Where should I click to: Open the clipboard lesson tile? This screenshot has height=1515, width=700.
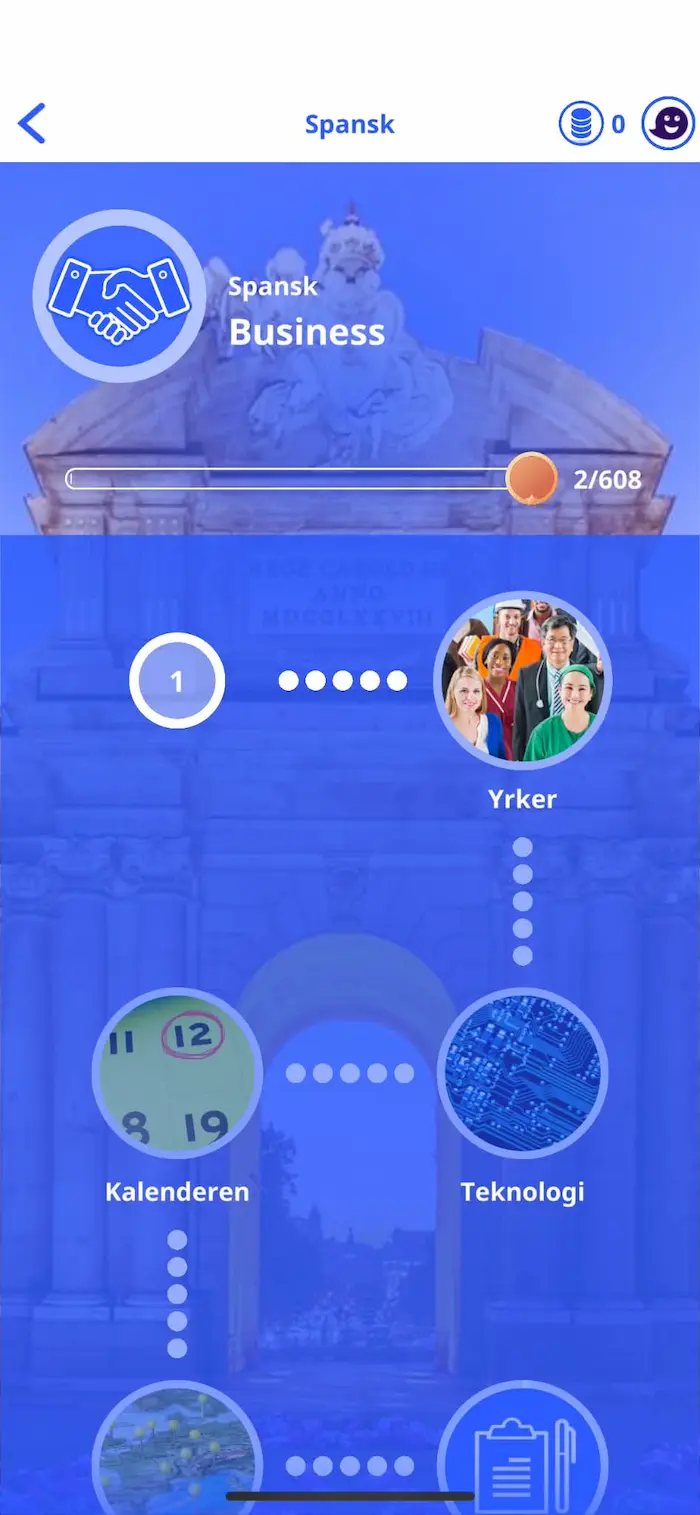tap(522, 1448)
